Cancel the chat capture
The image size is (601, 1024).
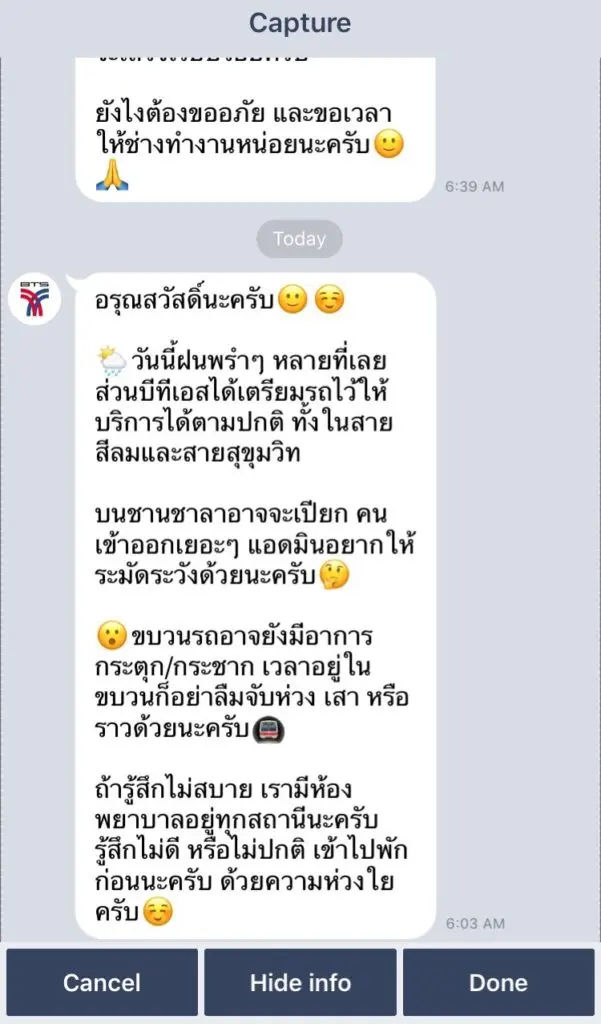[x=102, y=982]
